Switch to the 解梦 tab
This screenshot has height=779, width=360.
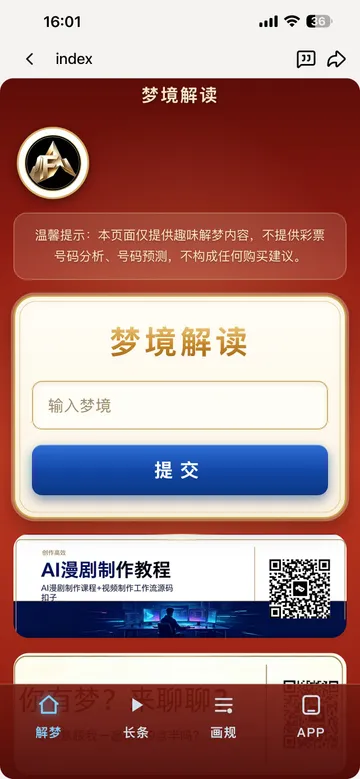pos(49,717)
